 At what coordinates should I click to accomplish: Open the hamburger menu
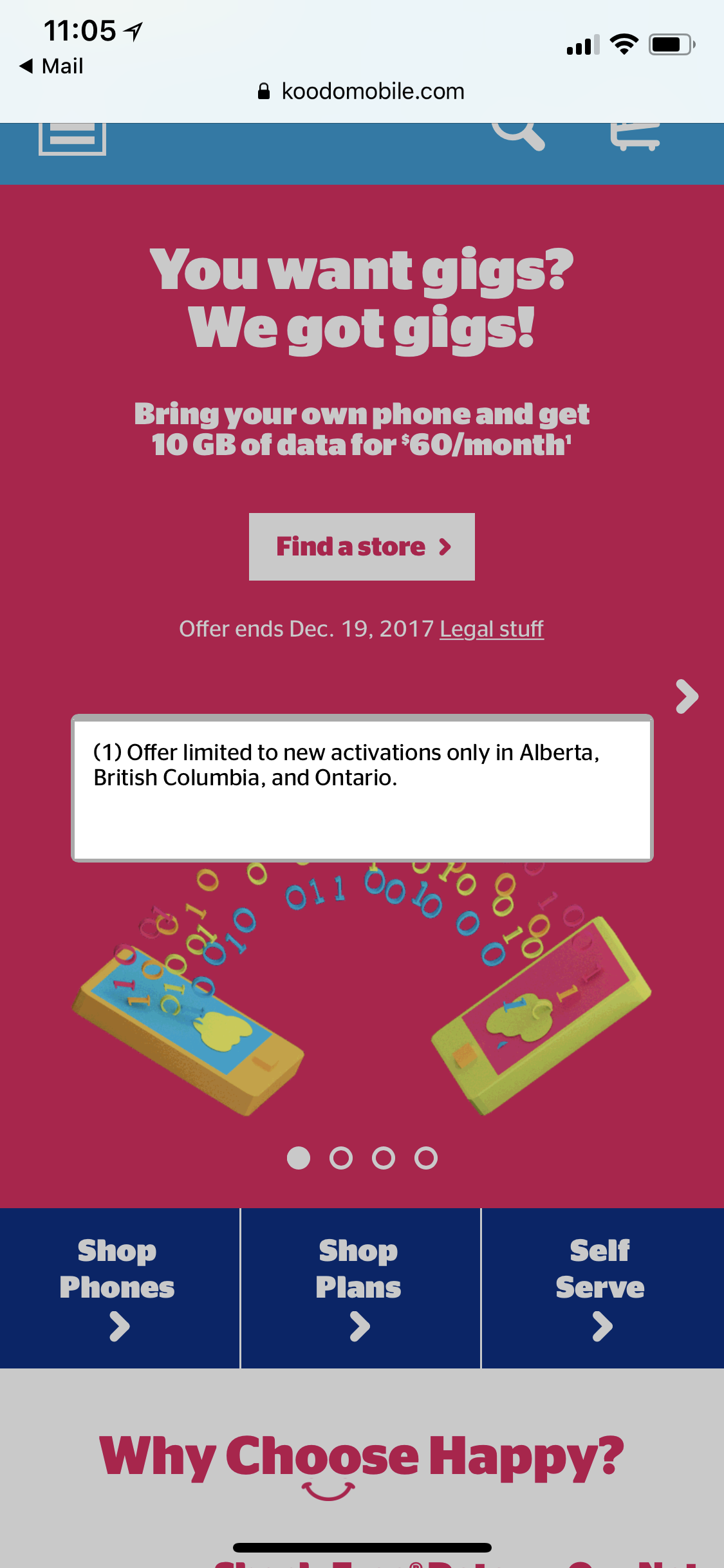point(72,136)
